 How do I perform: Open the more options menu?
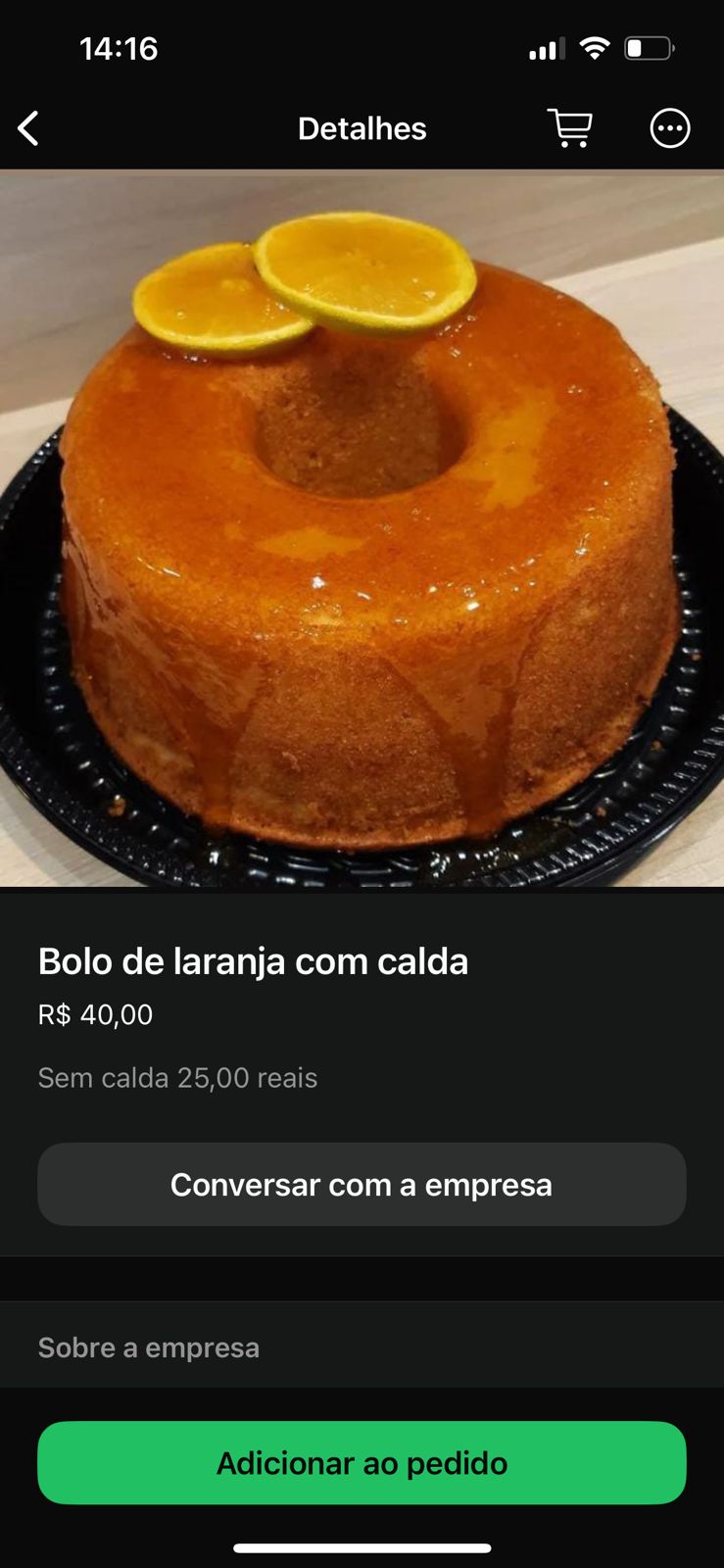pyautogui.click(x=670, y=128)
